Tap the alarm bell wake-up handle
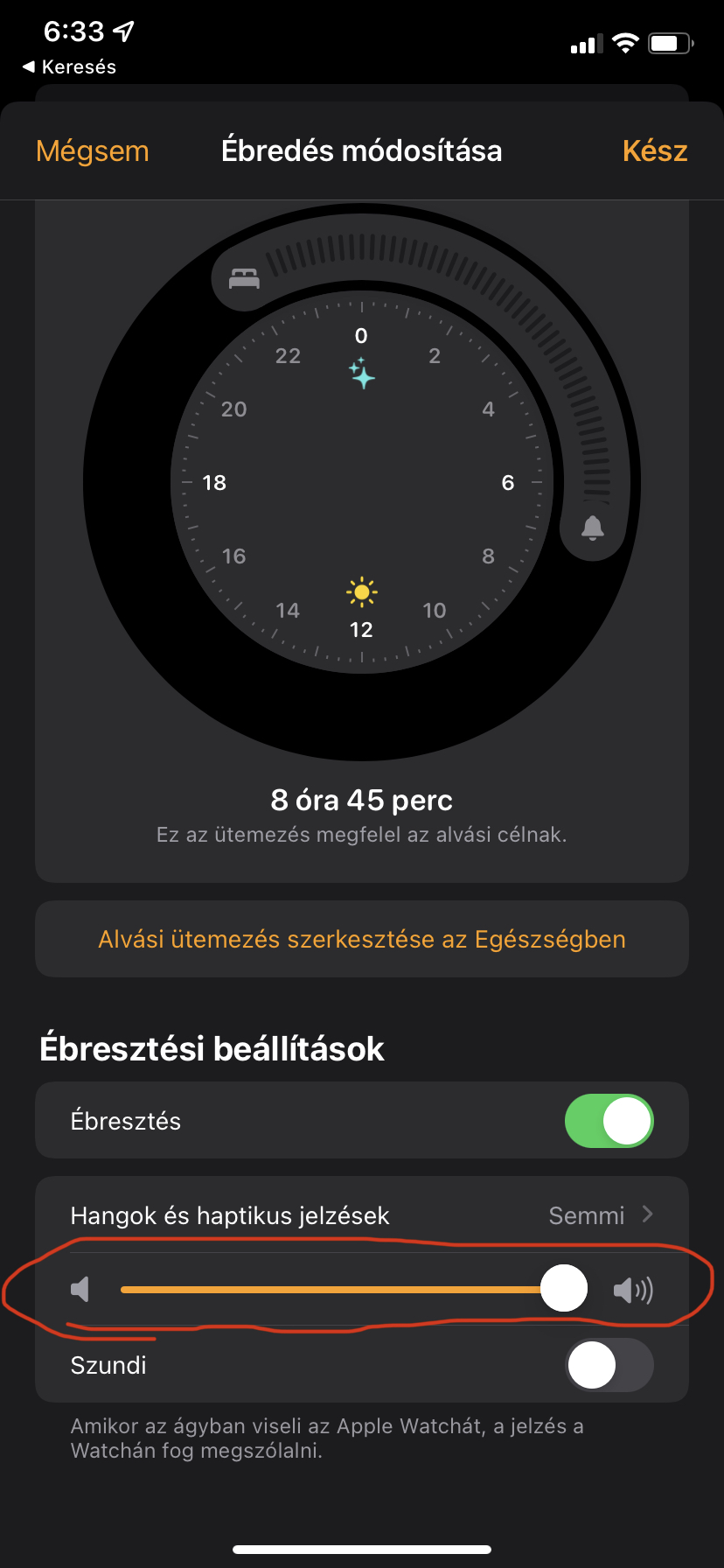724x1568 pixels. click(593, 528)
